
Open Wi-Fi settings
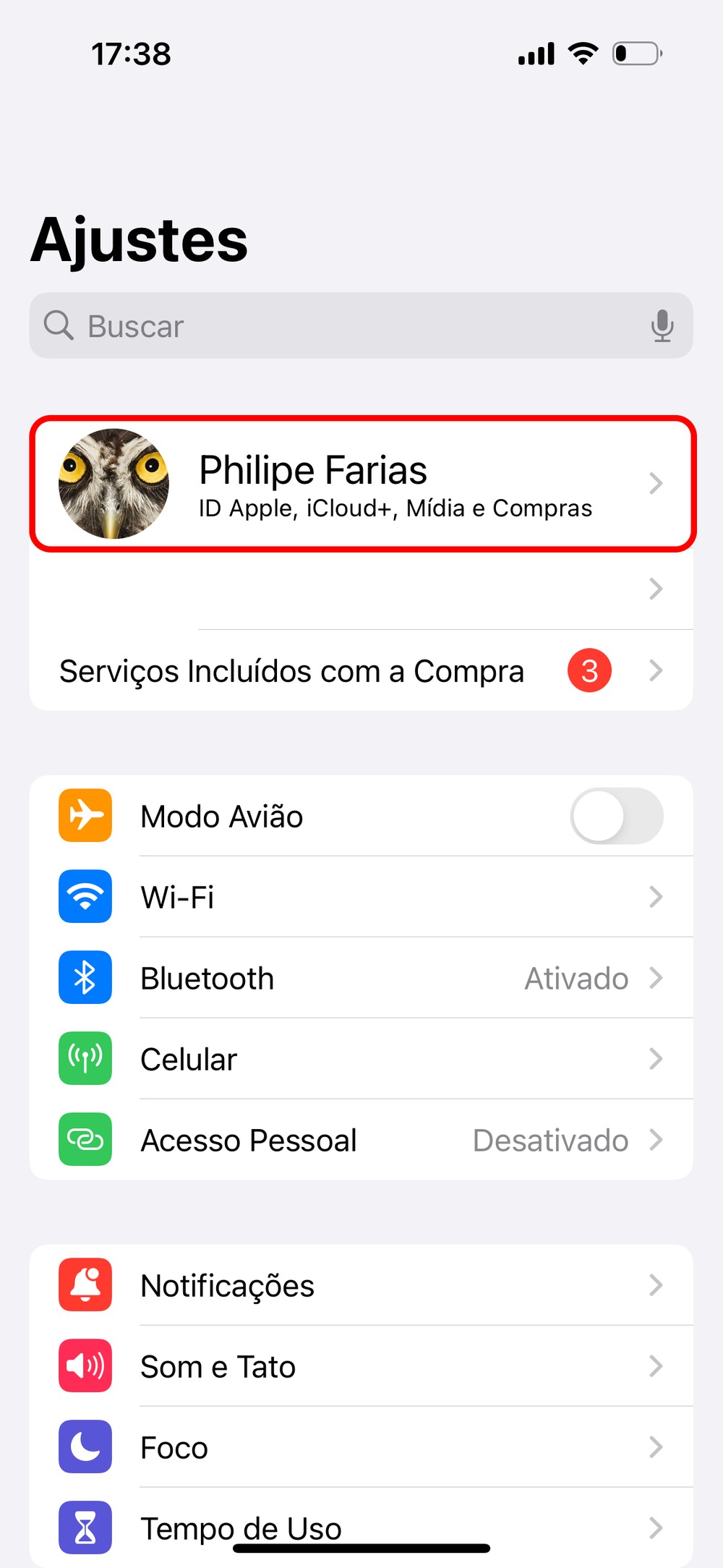[361, 897]
